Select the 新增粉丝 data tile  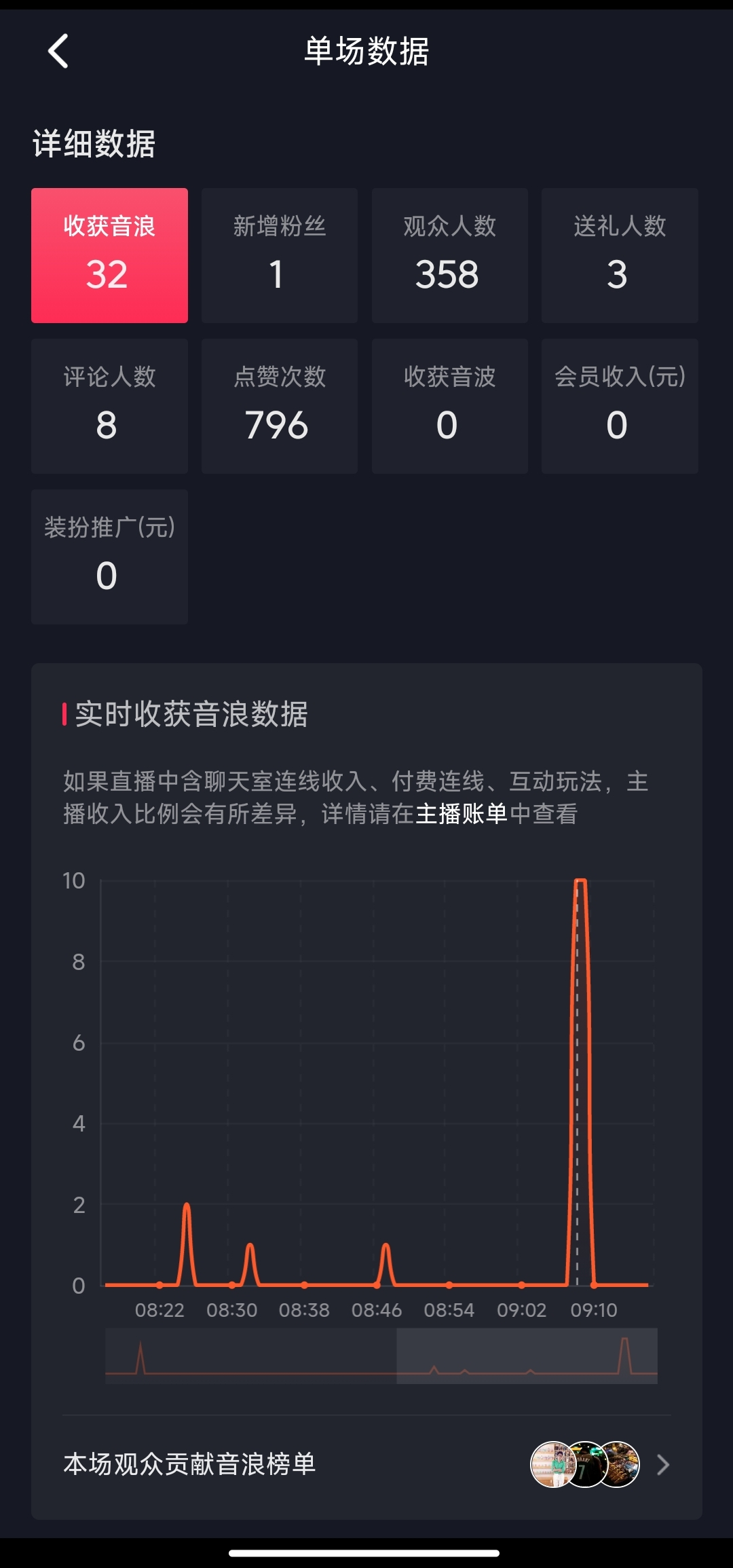pos(279,255)
